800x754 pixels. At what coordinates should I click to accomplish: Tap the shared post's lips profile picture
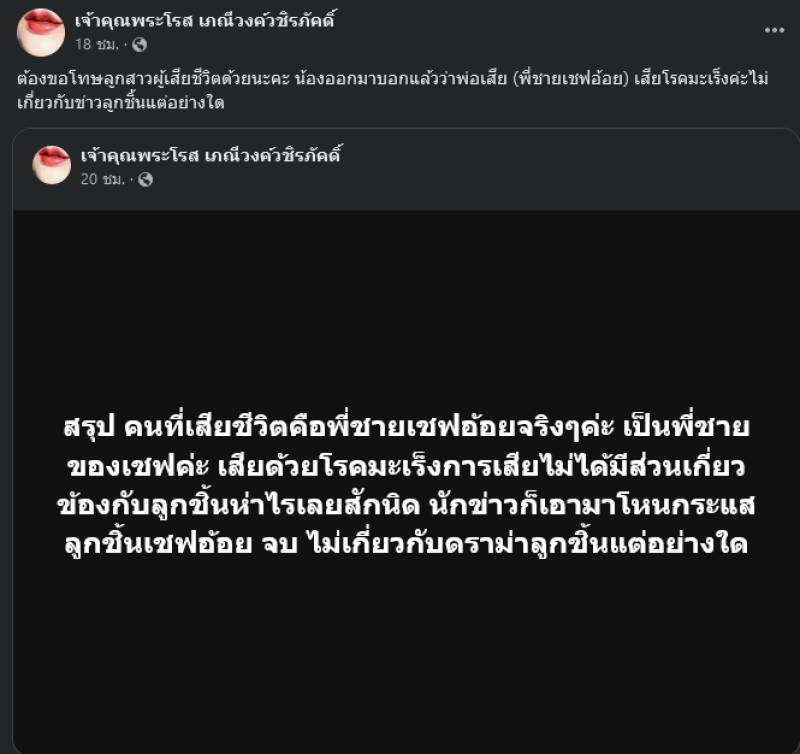pyautogui.click(x=51, y=165)
